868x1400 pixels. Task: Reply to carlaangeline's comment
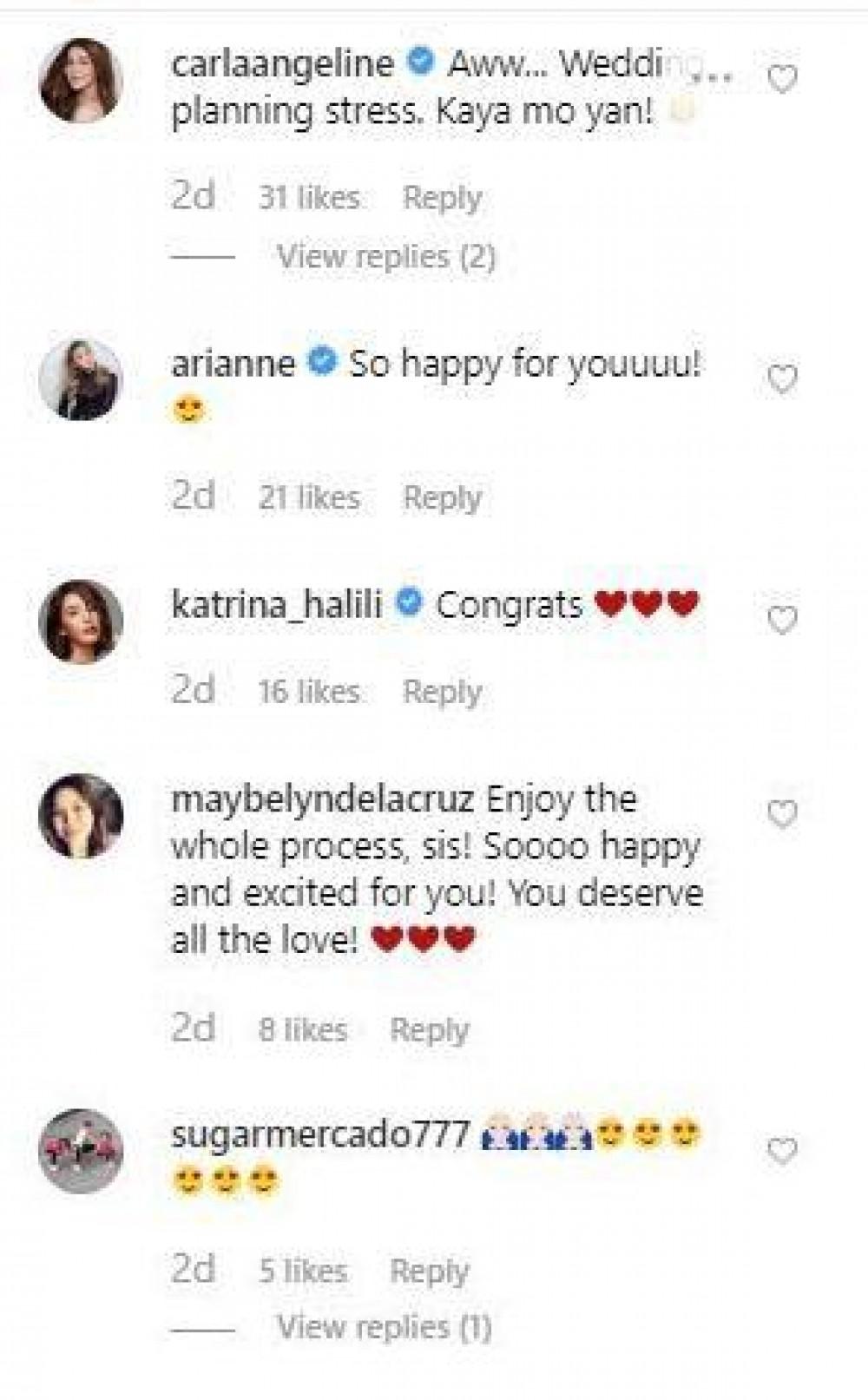tap(441, 199)
